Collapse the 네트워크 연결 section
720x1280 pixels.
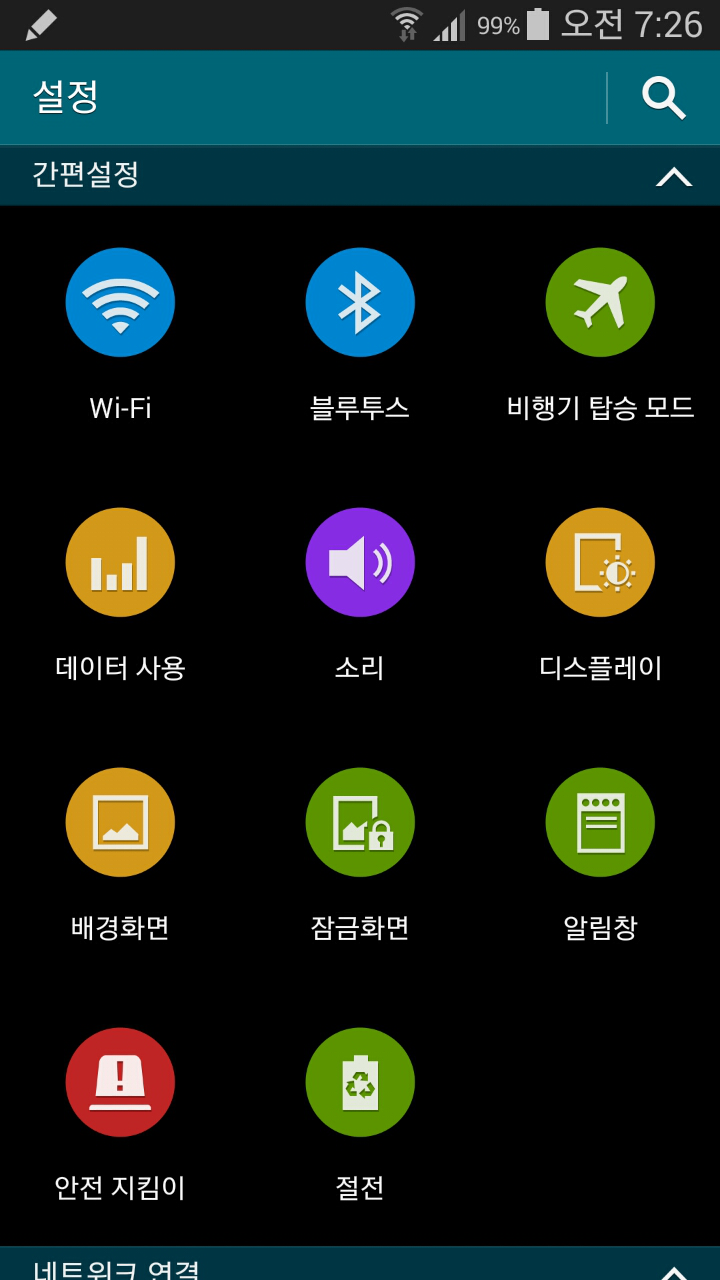673,1270
